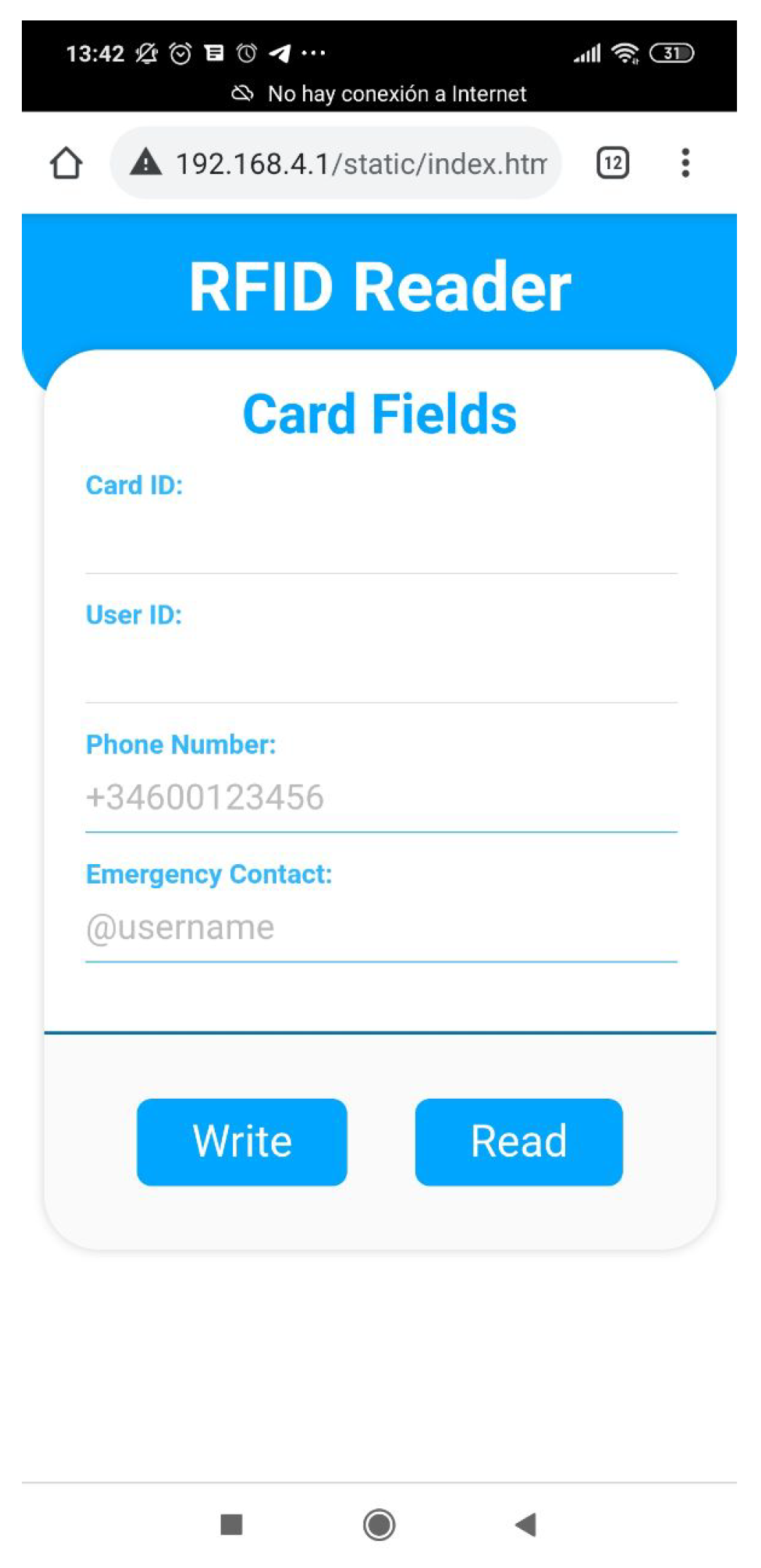Tap the Read button
Screen dimensions: 761x1568
518,1142
